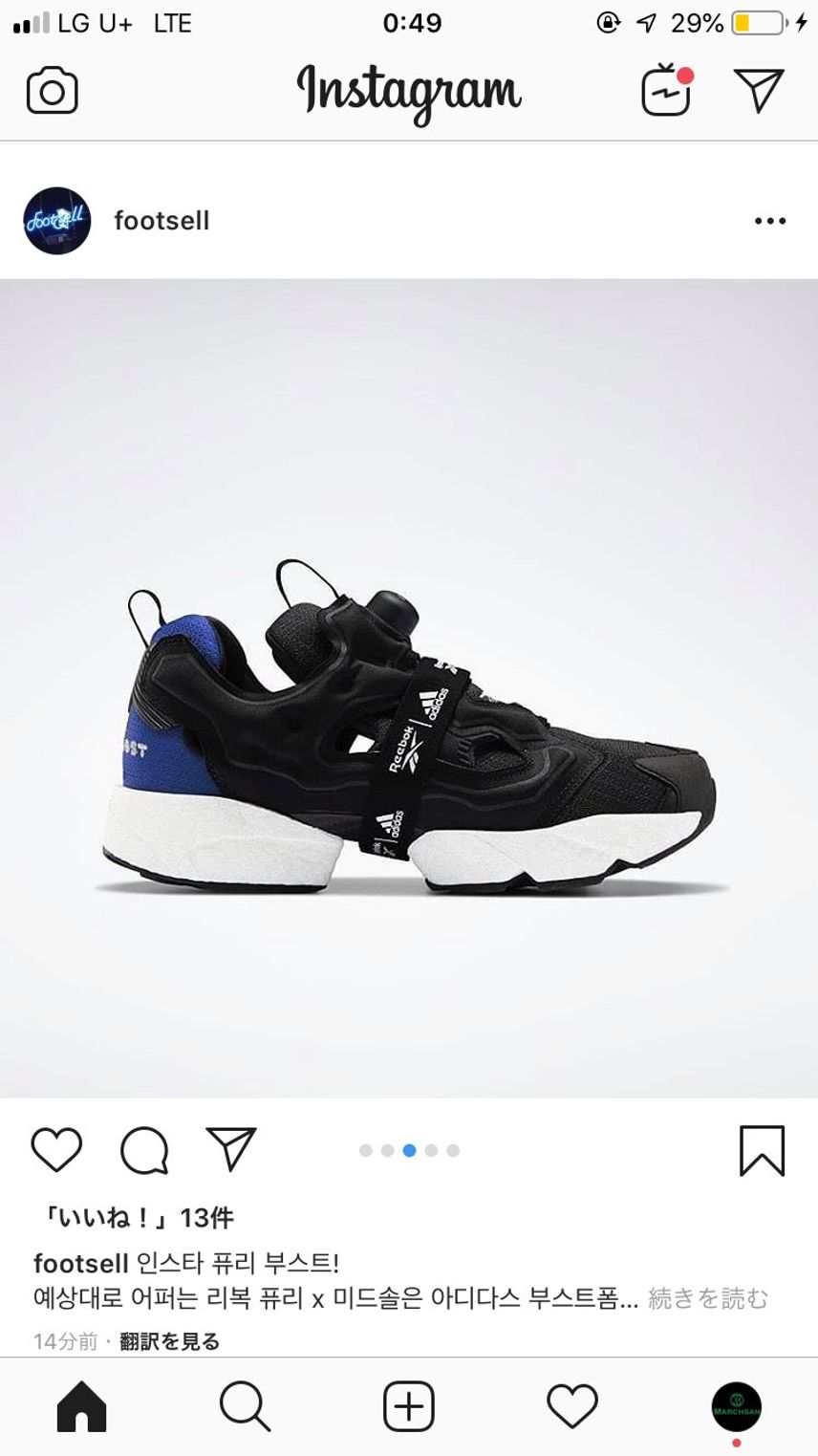This screenshot has width=818, height=1456.
Task: View the 13 likes list
Action: 134,1218
